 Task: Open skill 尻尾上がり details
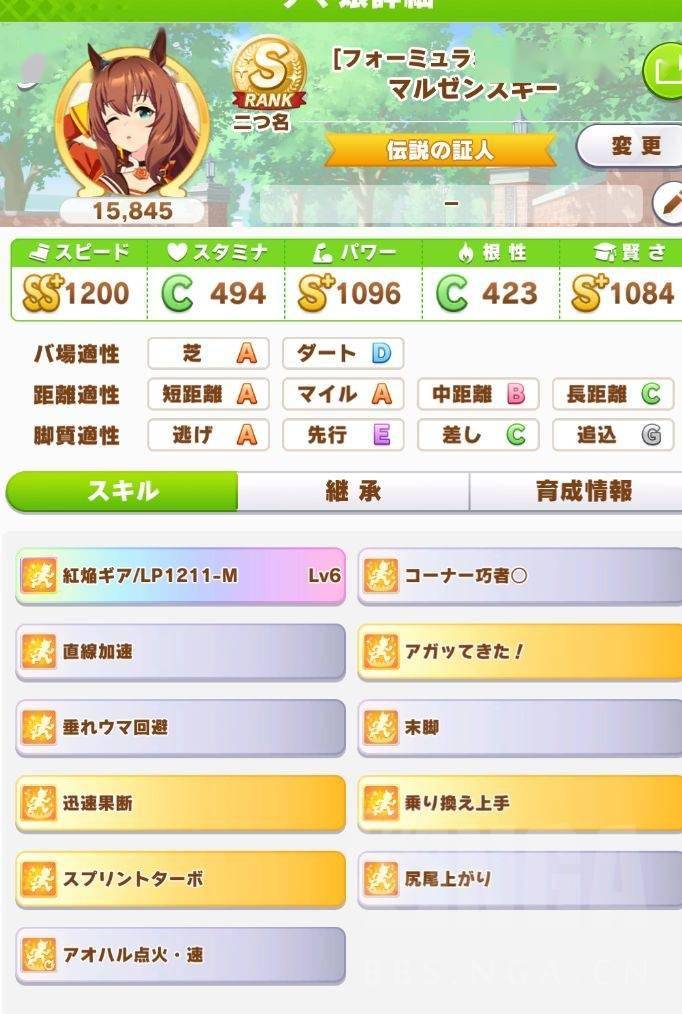pos(520,879)
